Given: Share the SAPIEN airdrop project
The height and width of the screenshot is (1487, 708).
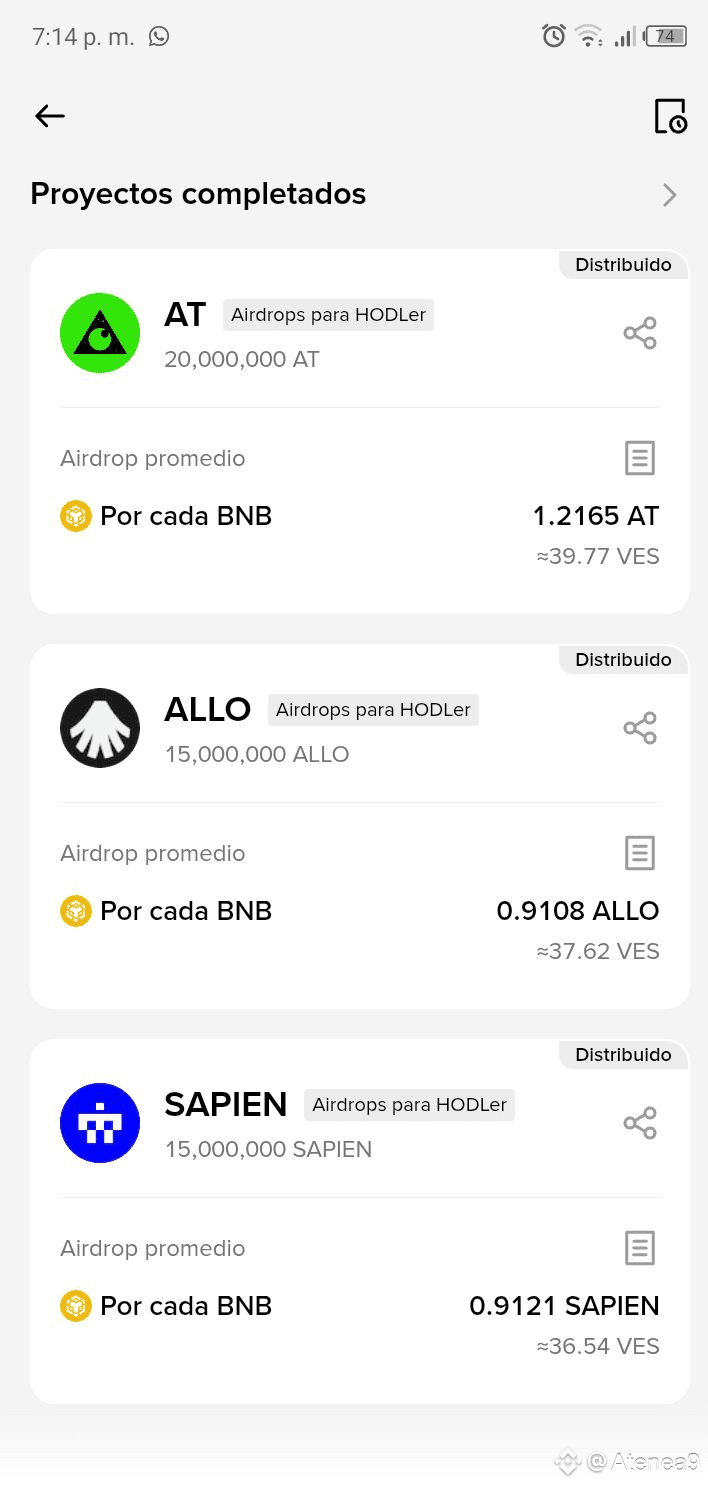Looking at the screenshot, I should [x=640, y=1123].
